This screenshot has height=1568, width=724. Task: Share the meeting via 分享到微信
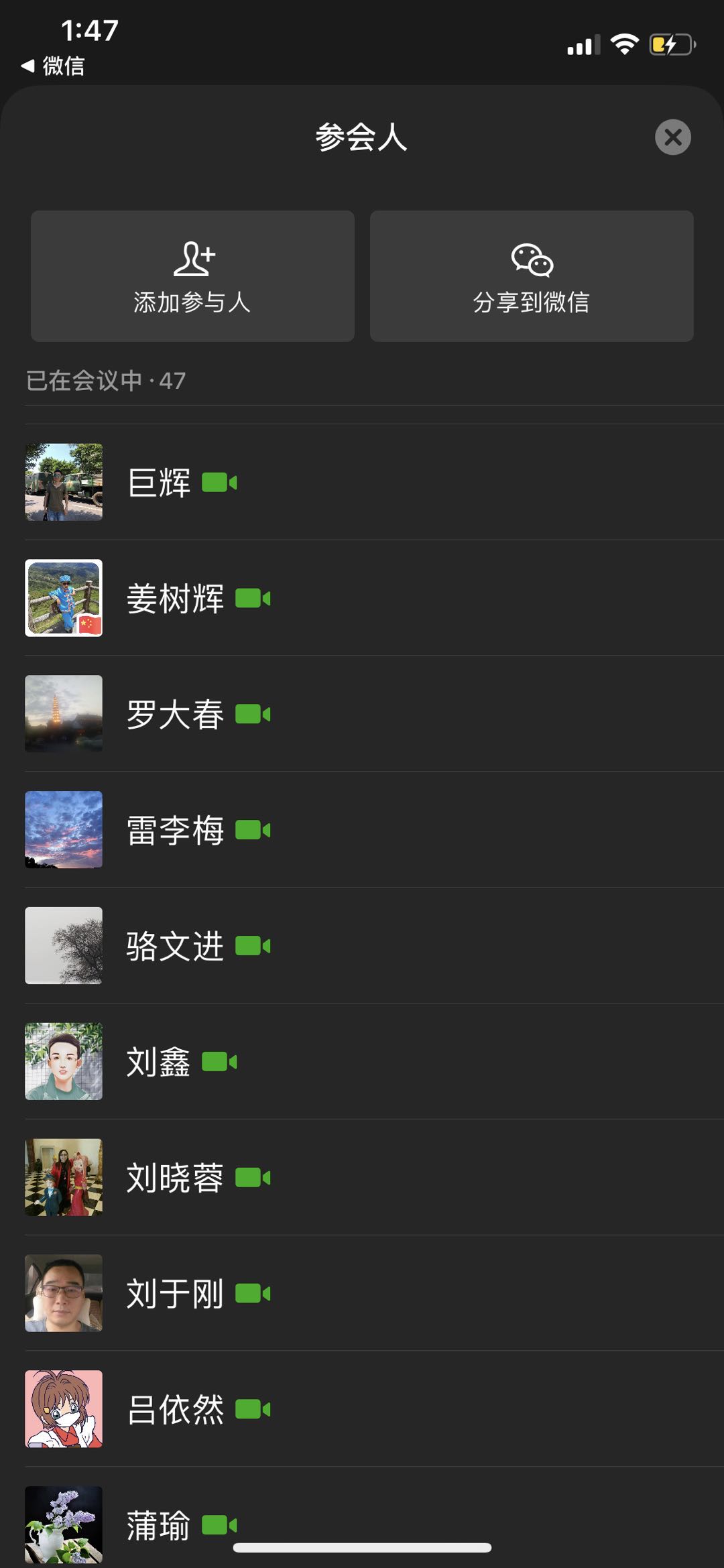(x=532, y=276)
